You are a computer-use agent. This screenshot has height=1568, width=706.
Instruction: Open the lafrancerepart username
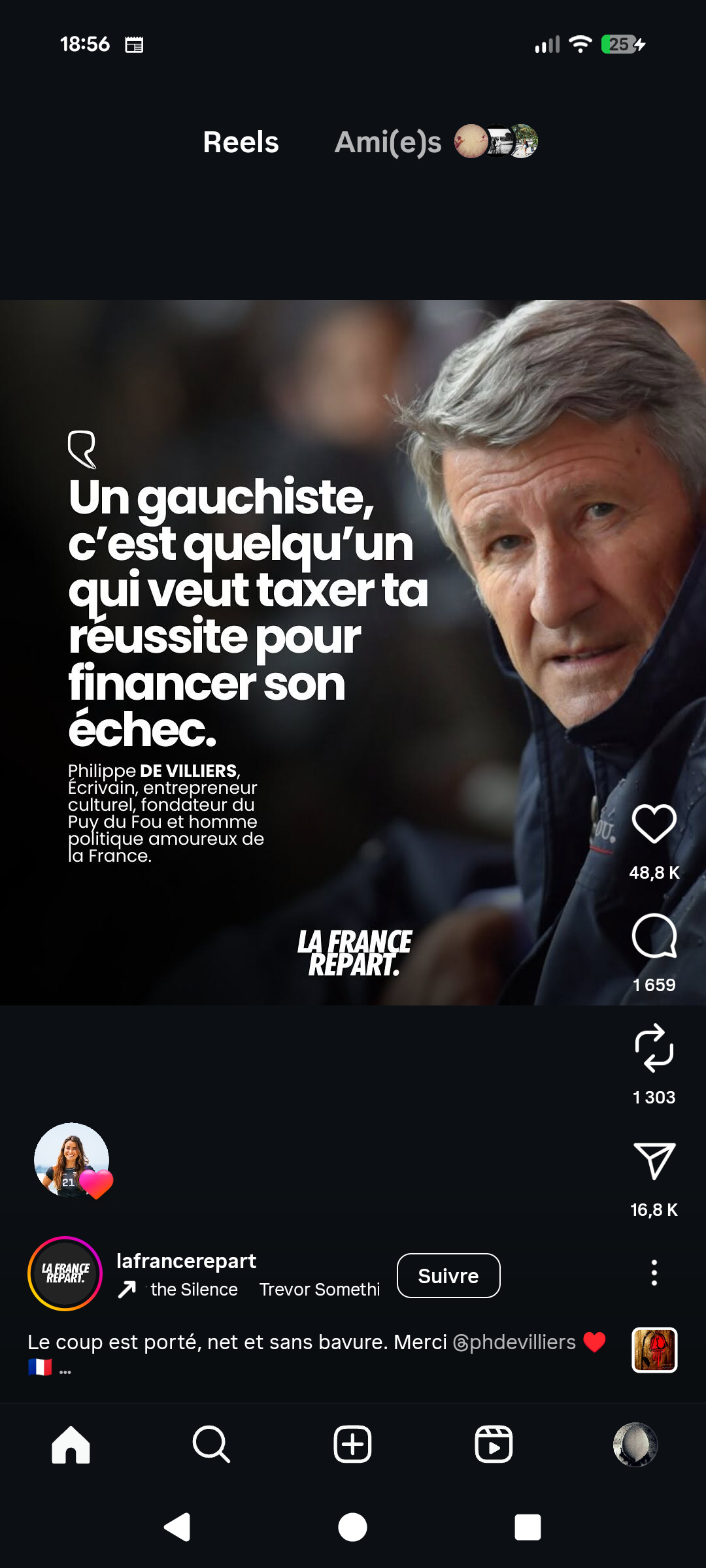tap(186, 1260)
